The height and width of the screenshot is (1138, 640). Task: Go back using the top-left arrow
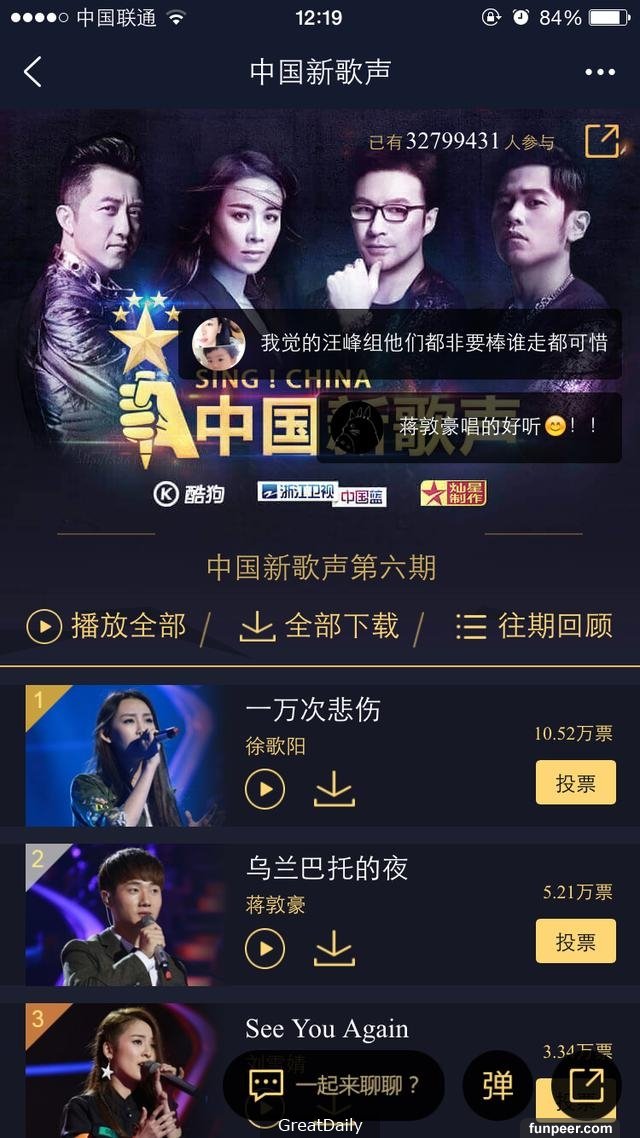pyautogui.click(x=33, y=72)
